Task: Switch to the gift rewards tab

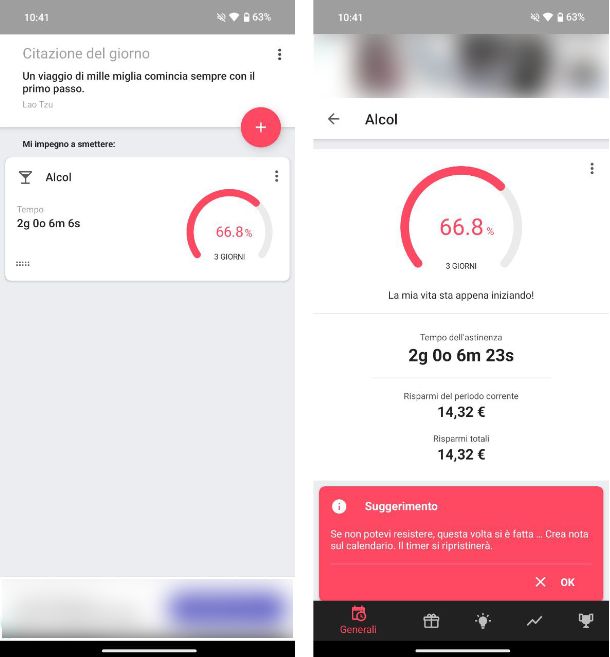Action: [431, 621]
